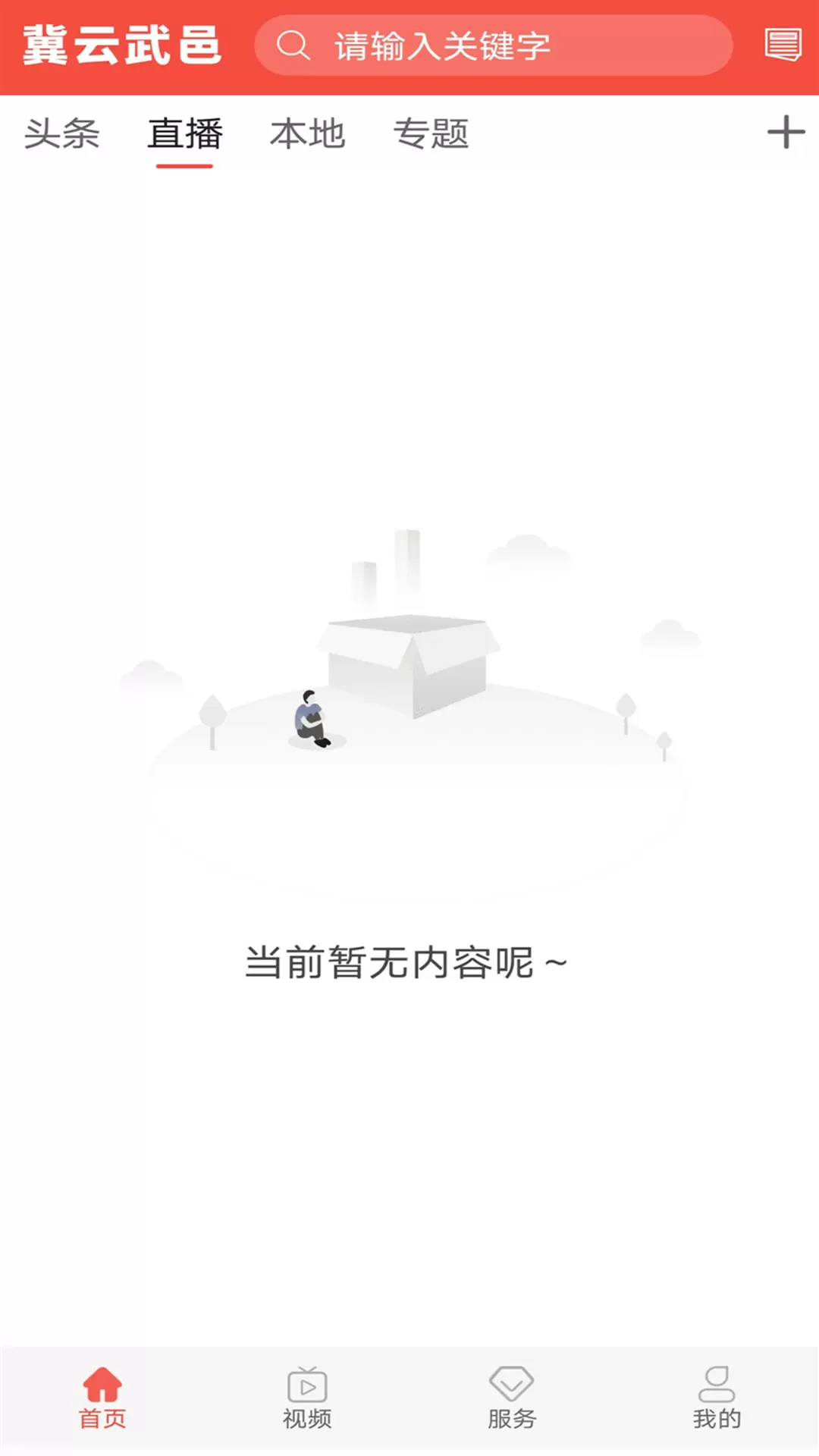The width and height of the screenshot is (819, 1456).
Task: Open 服务 in bottom navigation
Action: [x=512, y=1397]
